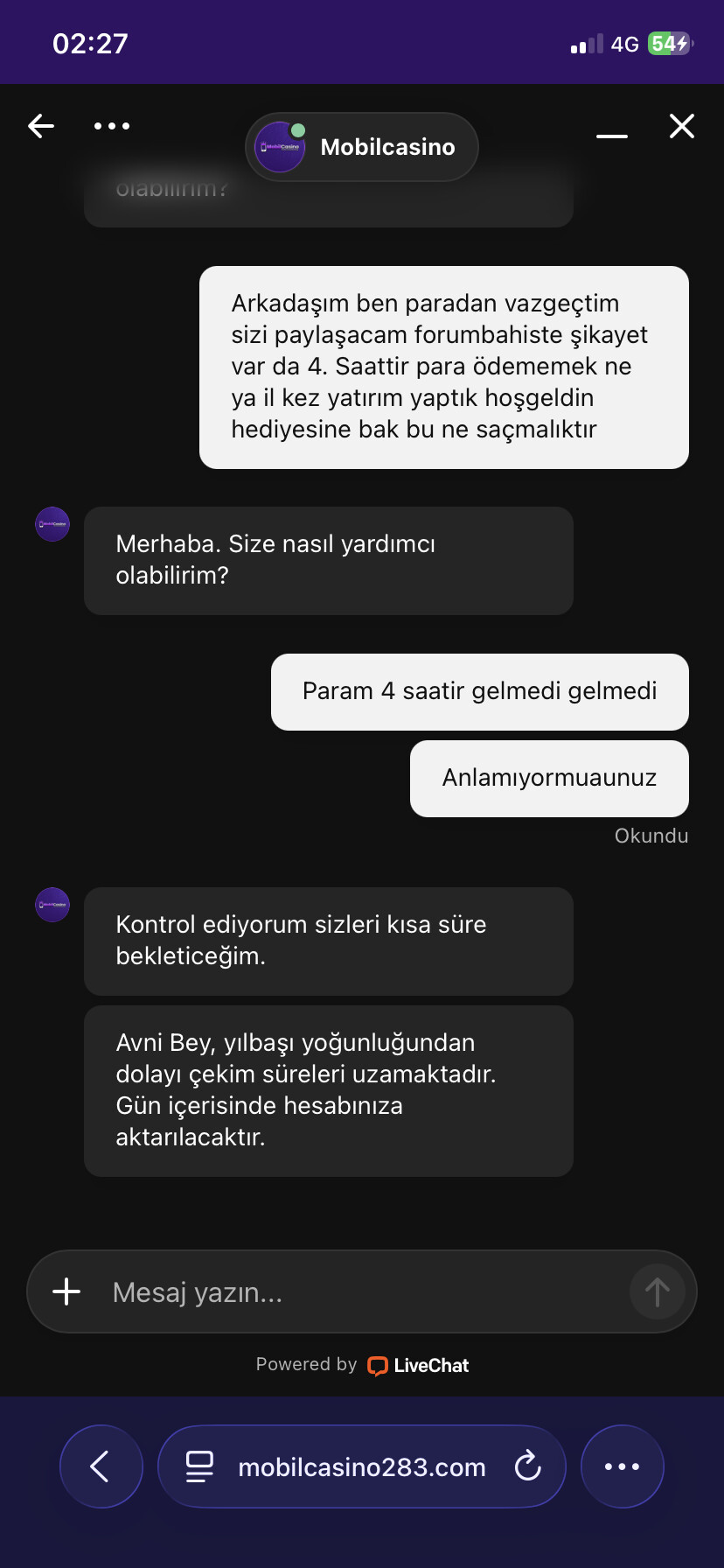Tap the plus icon to attach a file
Viewport: 724px width, 1568px height.
coord(66,1291)
